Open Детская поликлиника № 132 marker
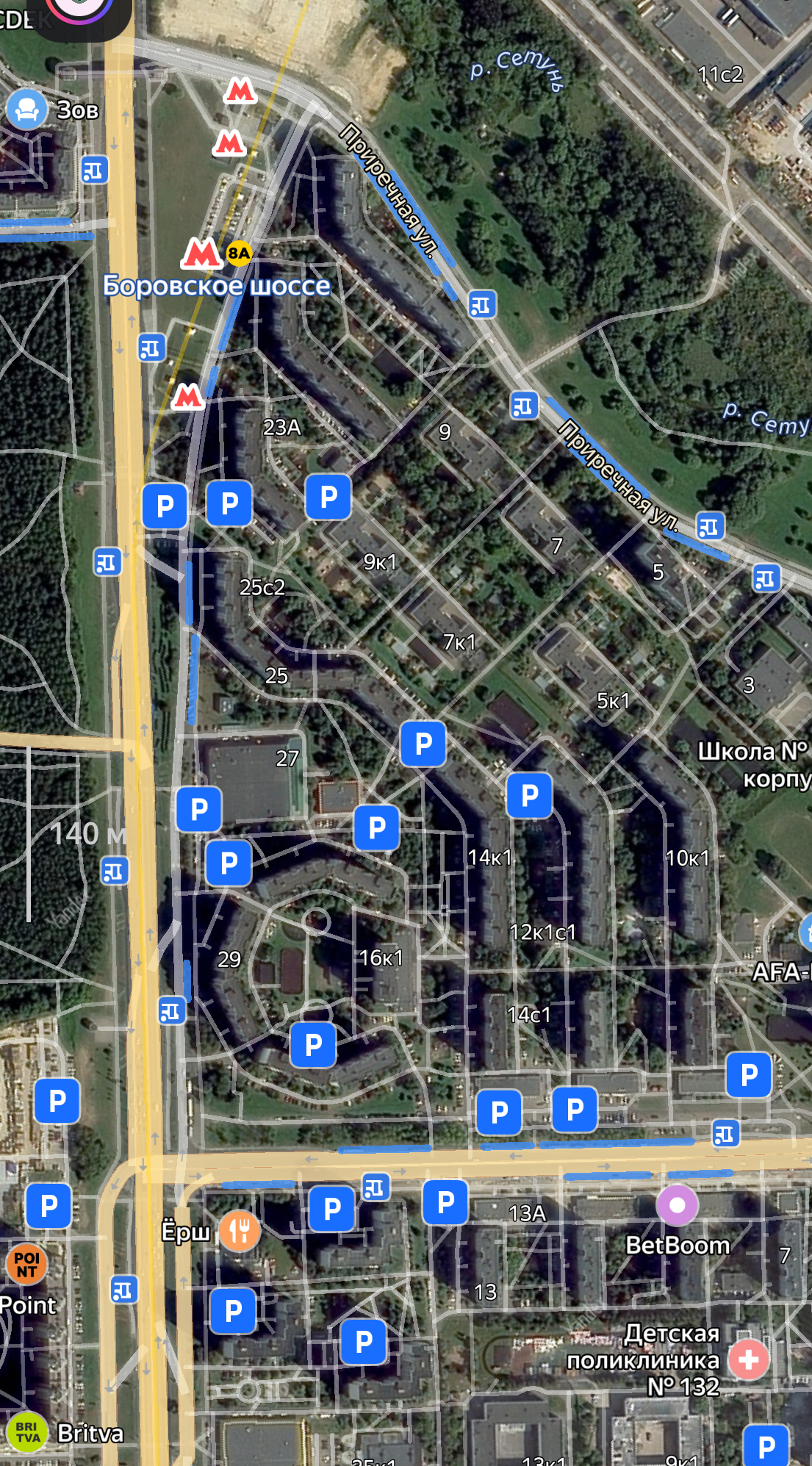The image size is (812, 1466). click(x=748, y=1359)
